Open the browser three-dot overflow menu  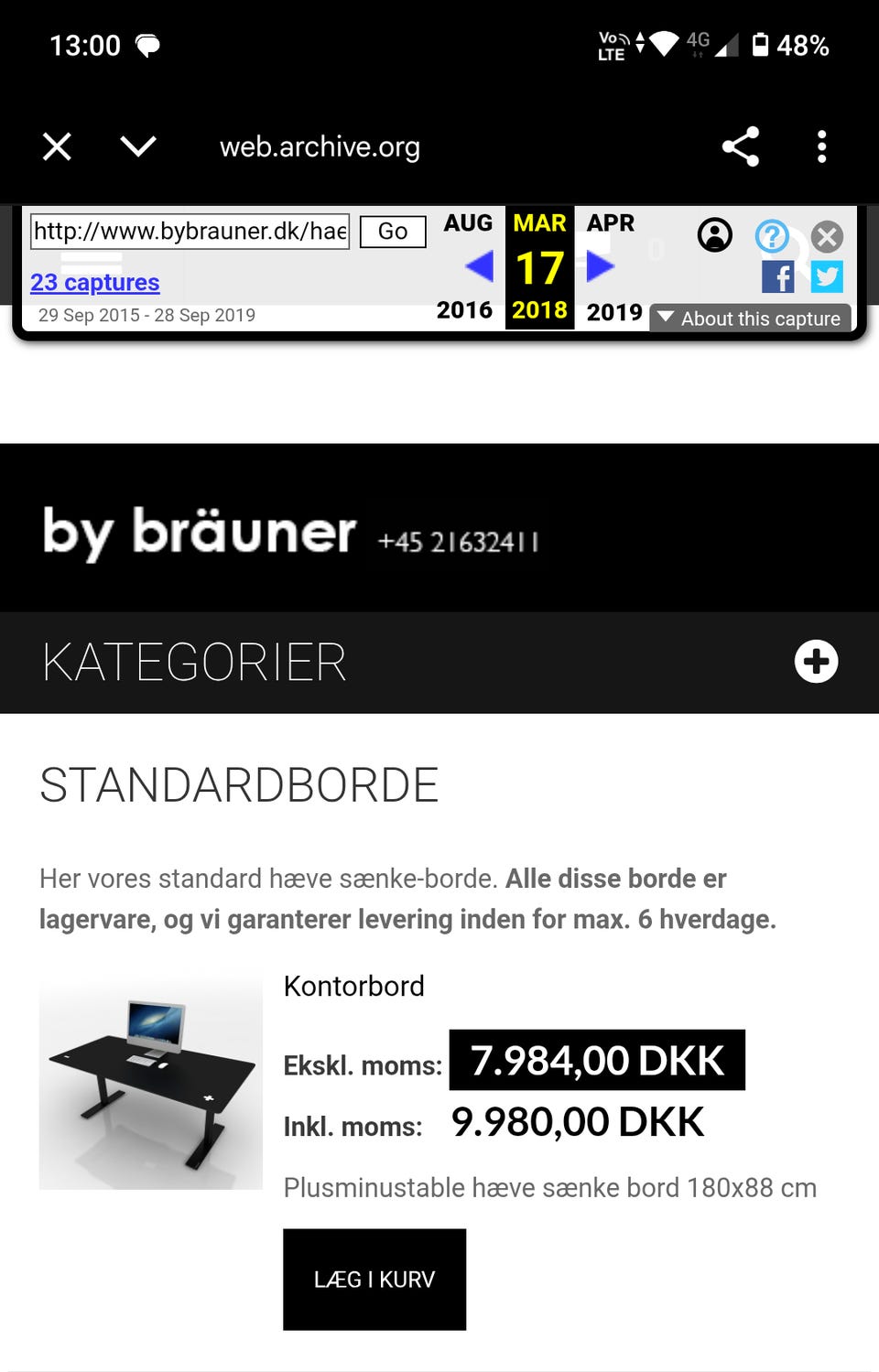(821, 146)
